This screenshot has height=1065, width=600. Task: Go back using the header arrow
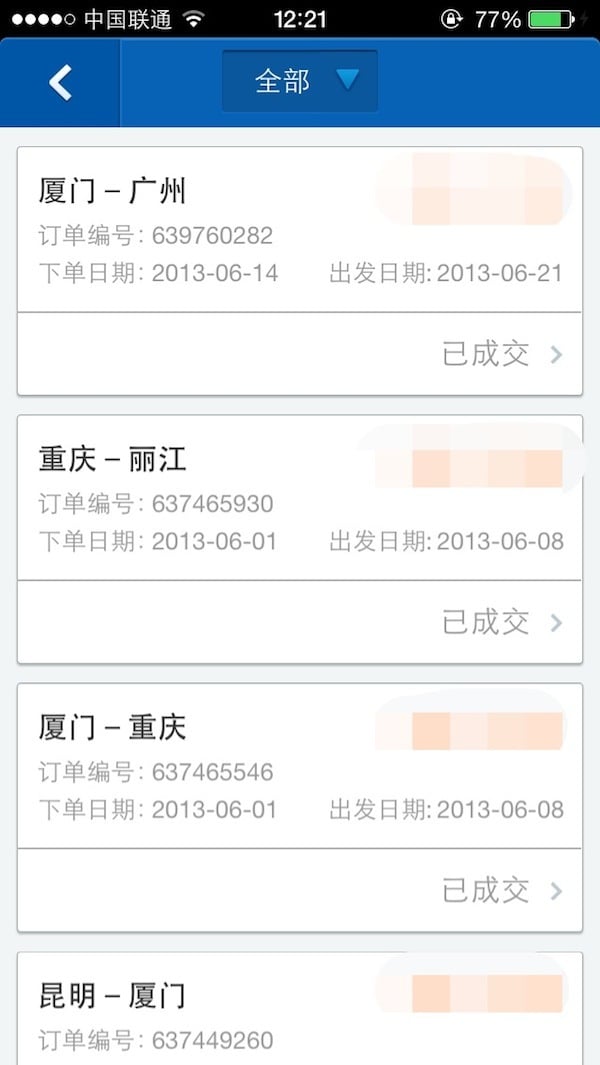(x=60, y=82)
